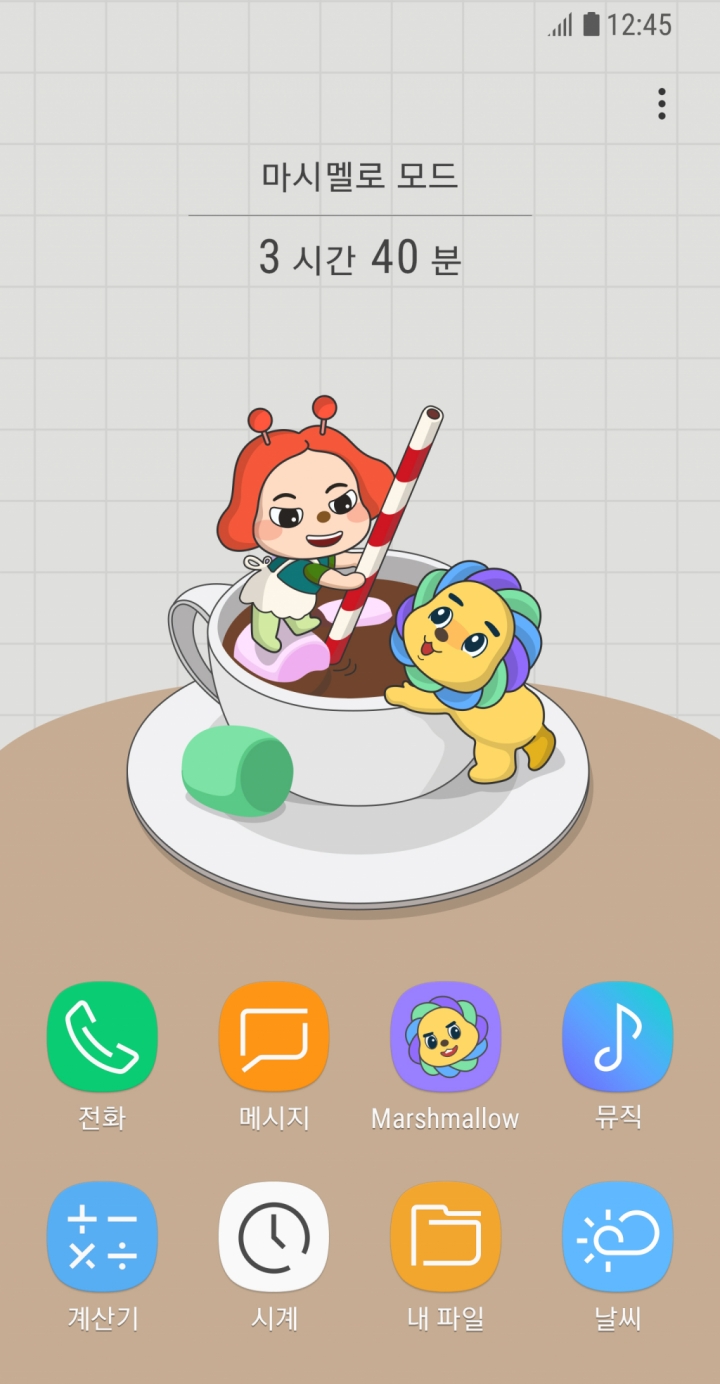The height and width of the screenshot is (1384, 720).
Task: Open the 전화 phone app
Action: 102,1037
